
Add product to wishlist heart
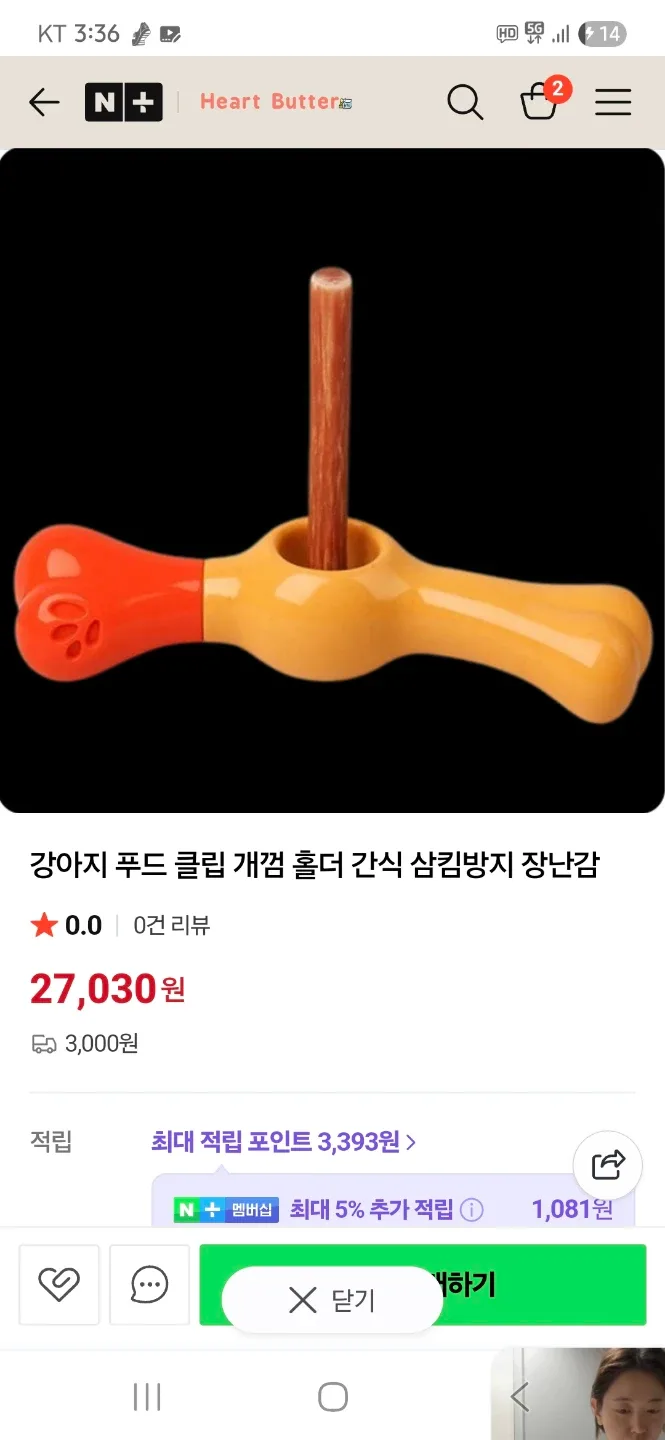(59, 1285)
